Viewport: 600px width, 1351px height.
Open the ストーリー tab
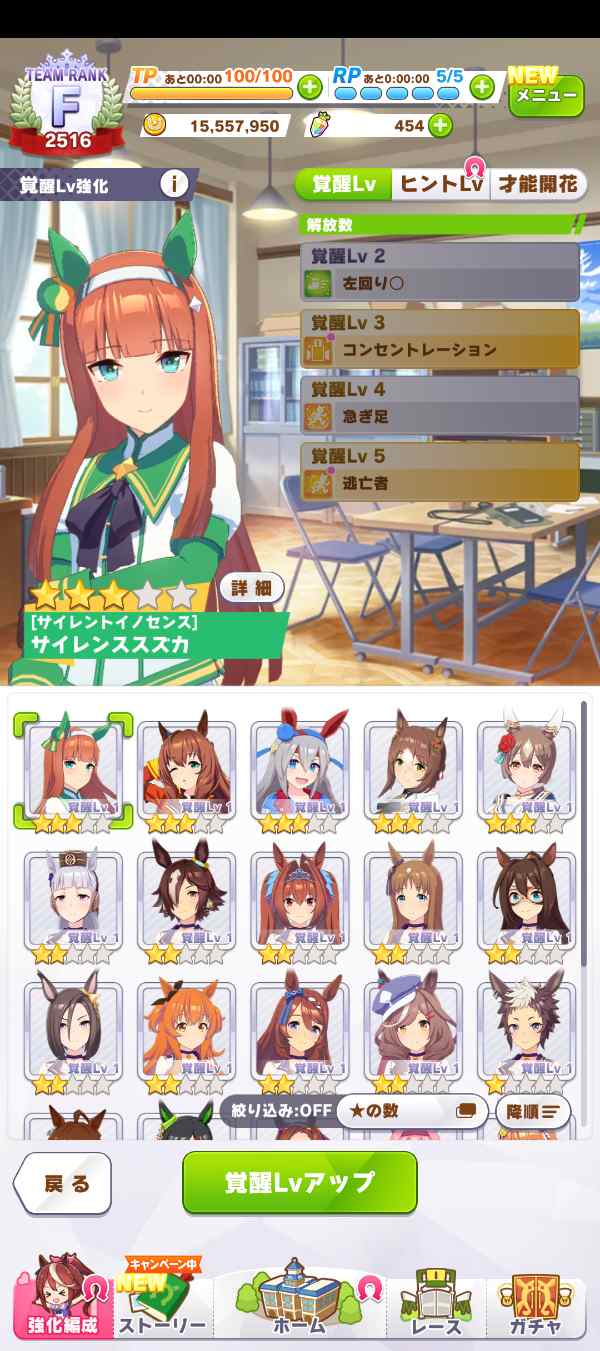coord(163,1305)
